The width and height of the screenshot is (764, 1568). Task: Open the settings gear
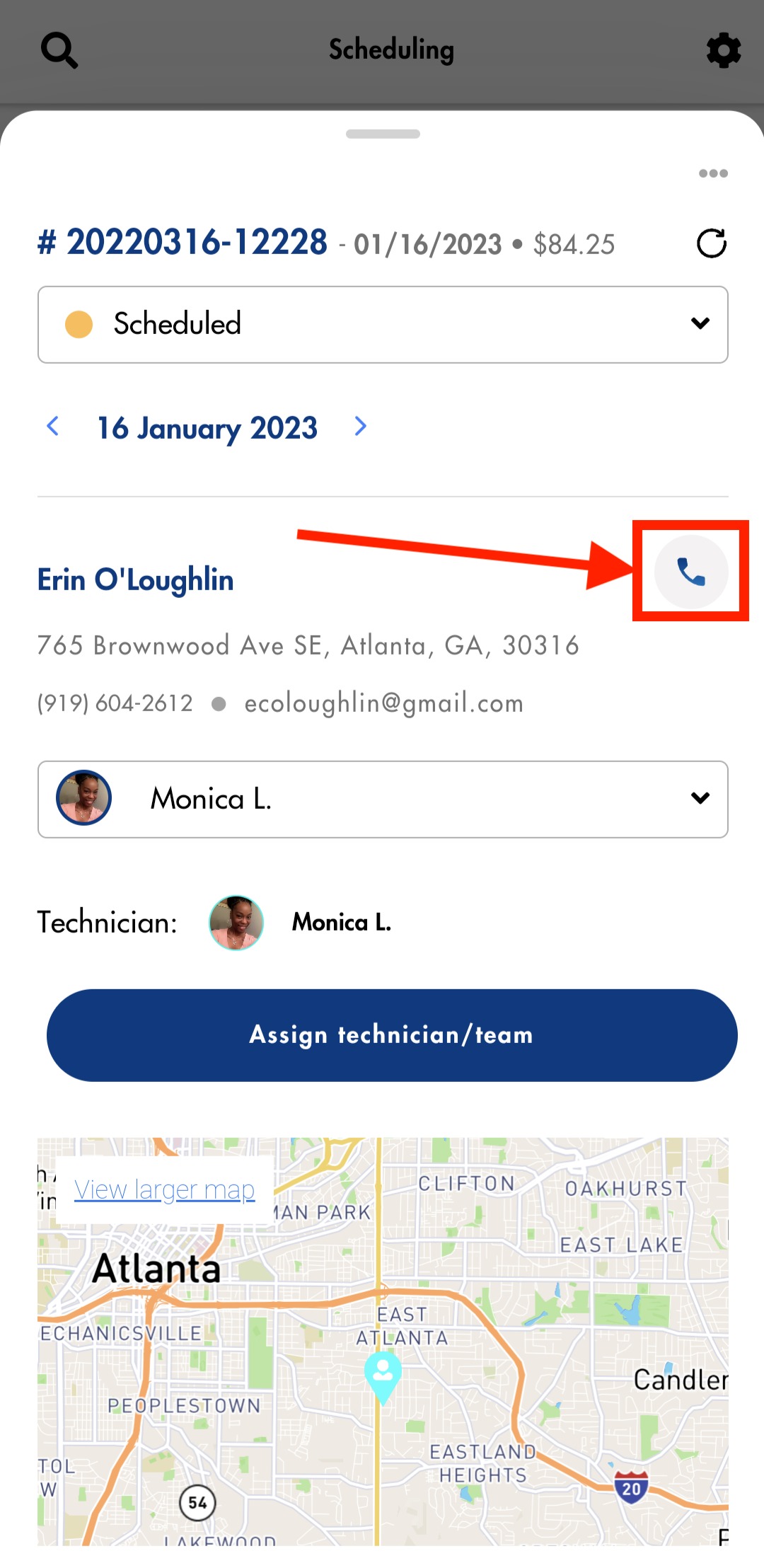[723, 51]
